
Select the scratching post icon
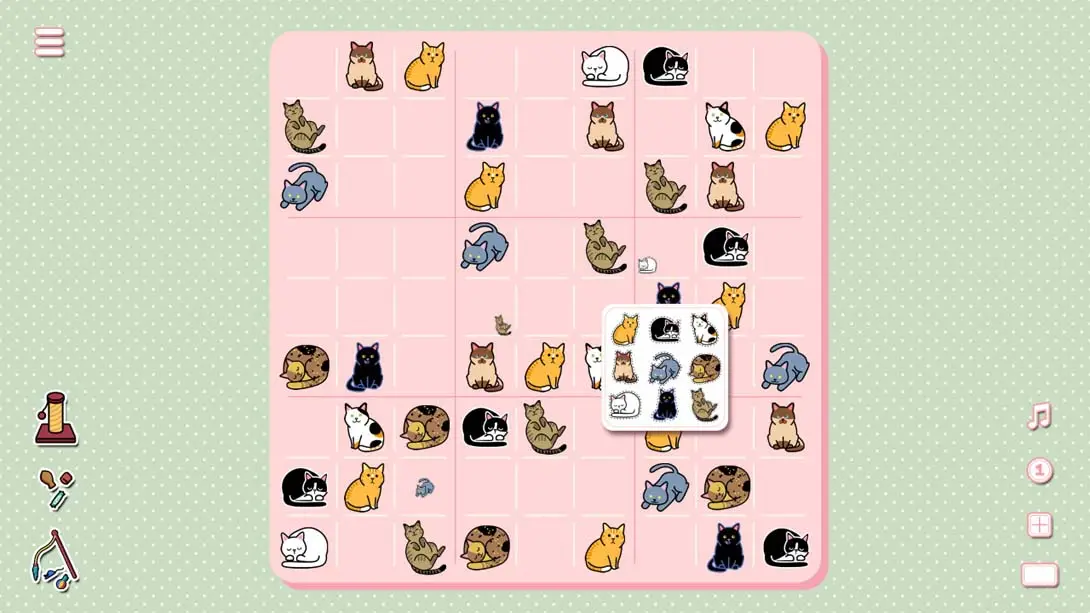tap(56, 418)
